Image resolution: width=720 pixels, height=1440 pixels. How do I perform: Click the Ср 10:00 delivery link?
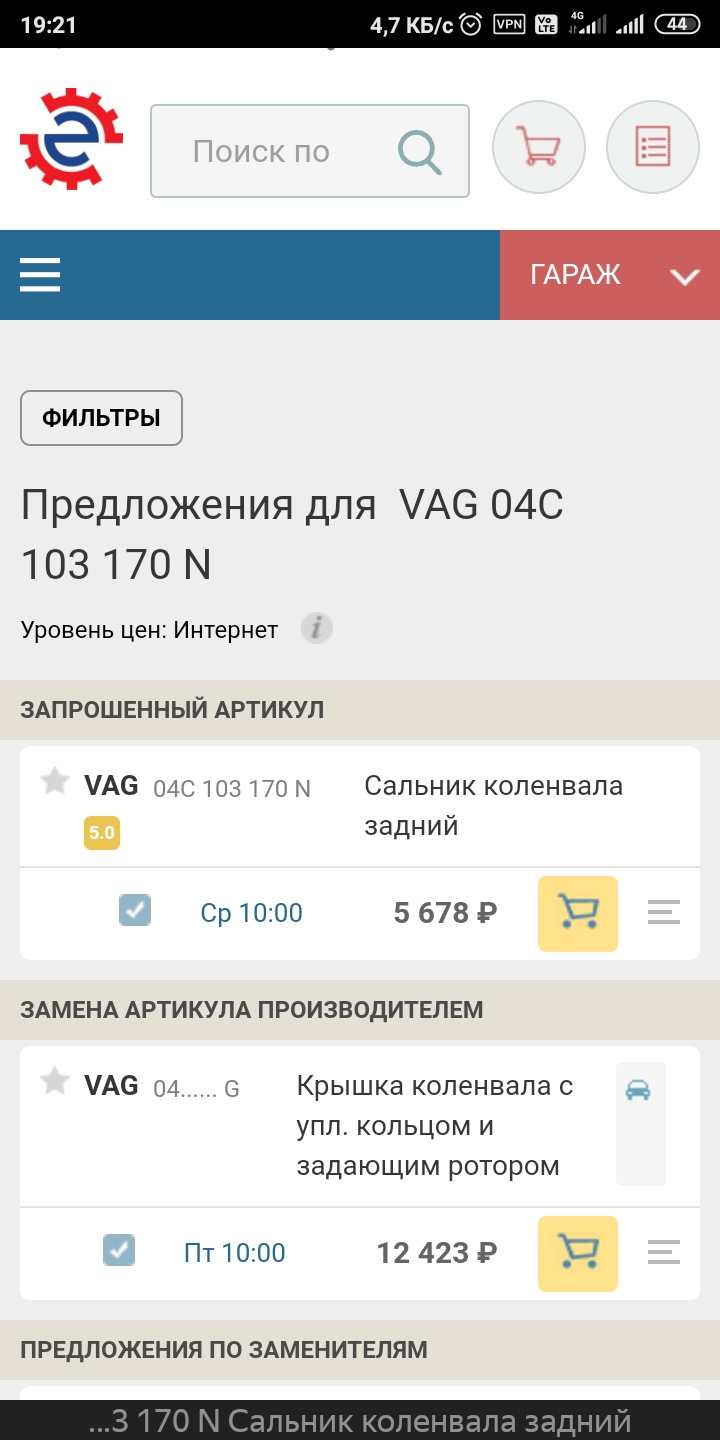click(x=250, y=911)
